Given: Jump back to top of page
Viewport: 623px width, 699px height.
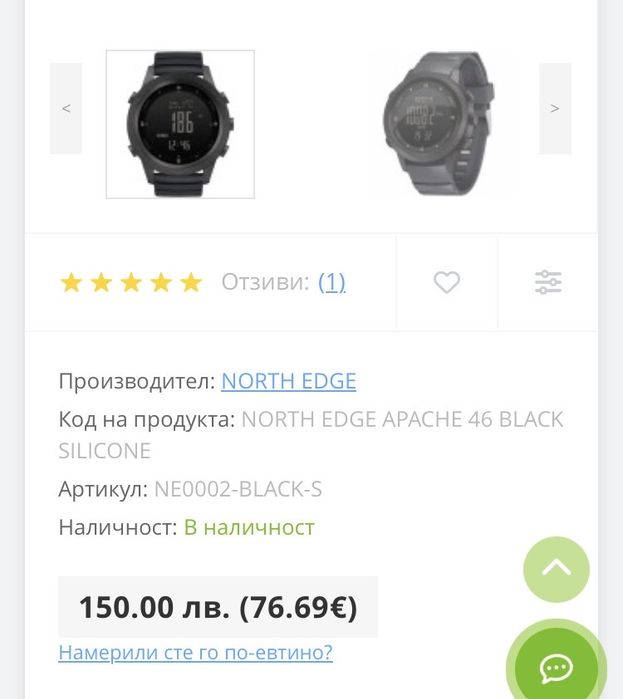Looking at the screenshot, I should [x=556, y=569].
